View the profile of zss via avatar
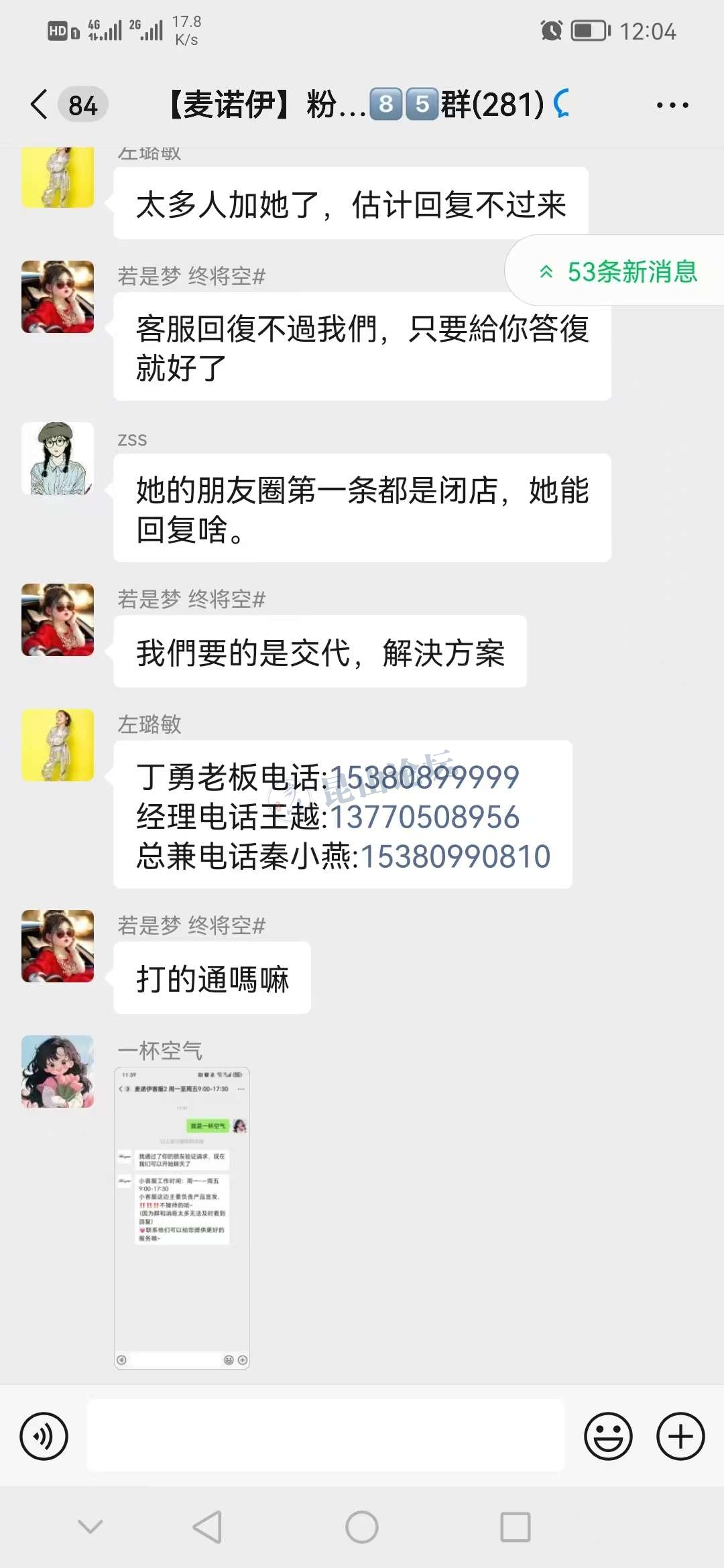This screenshot has width=724, height=1568. [x=58, y=458]
